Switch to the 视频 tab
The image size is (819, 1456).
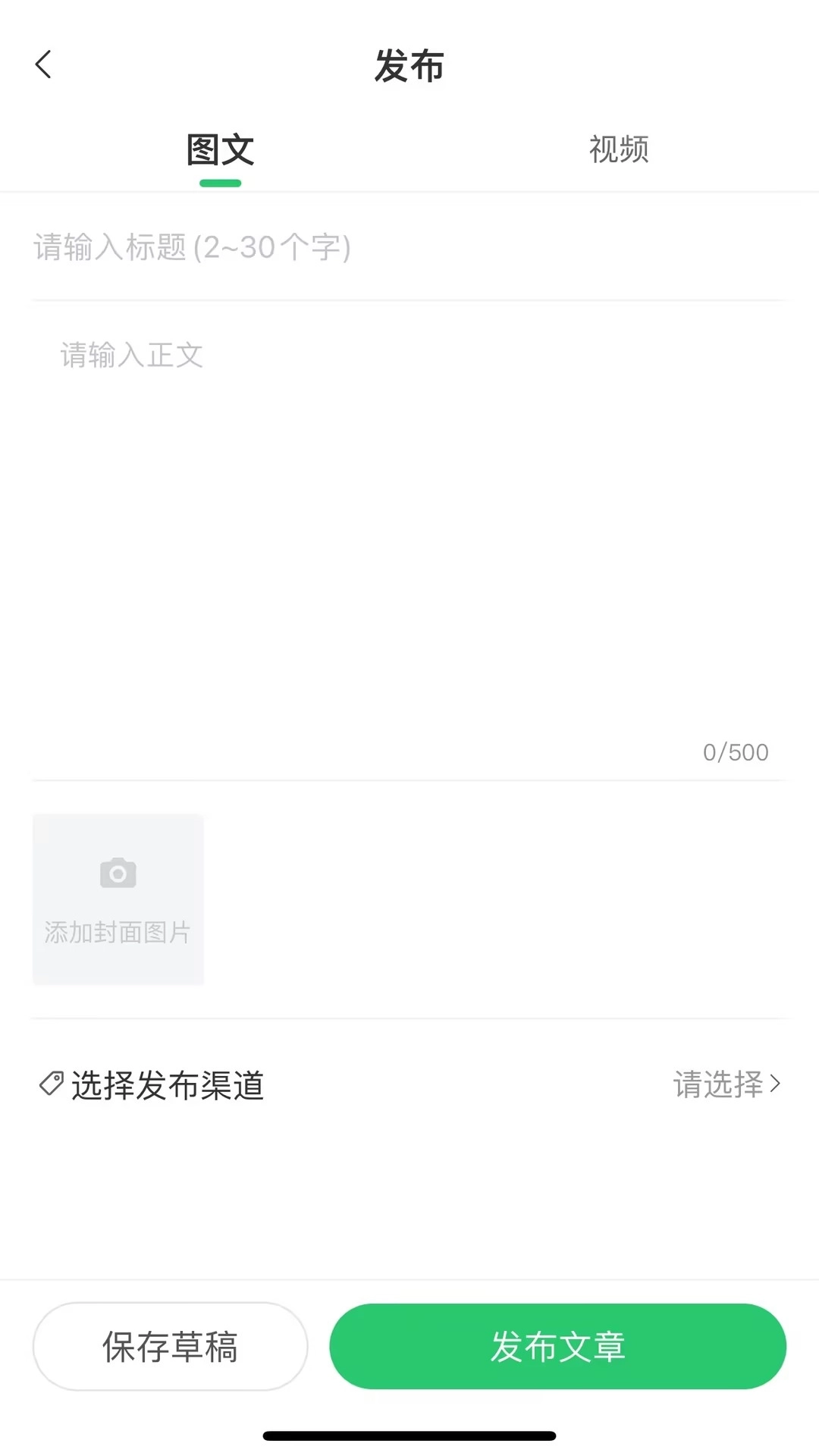tap(617, 149)
